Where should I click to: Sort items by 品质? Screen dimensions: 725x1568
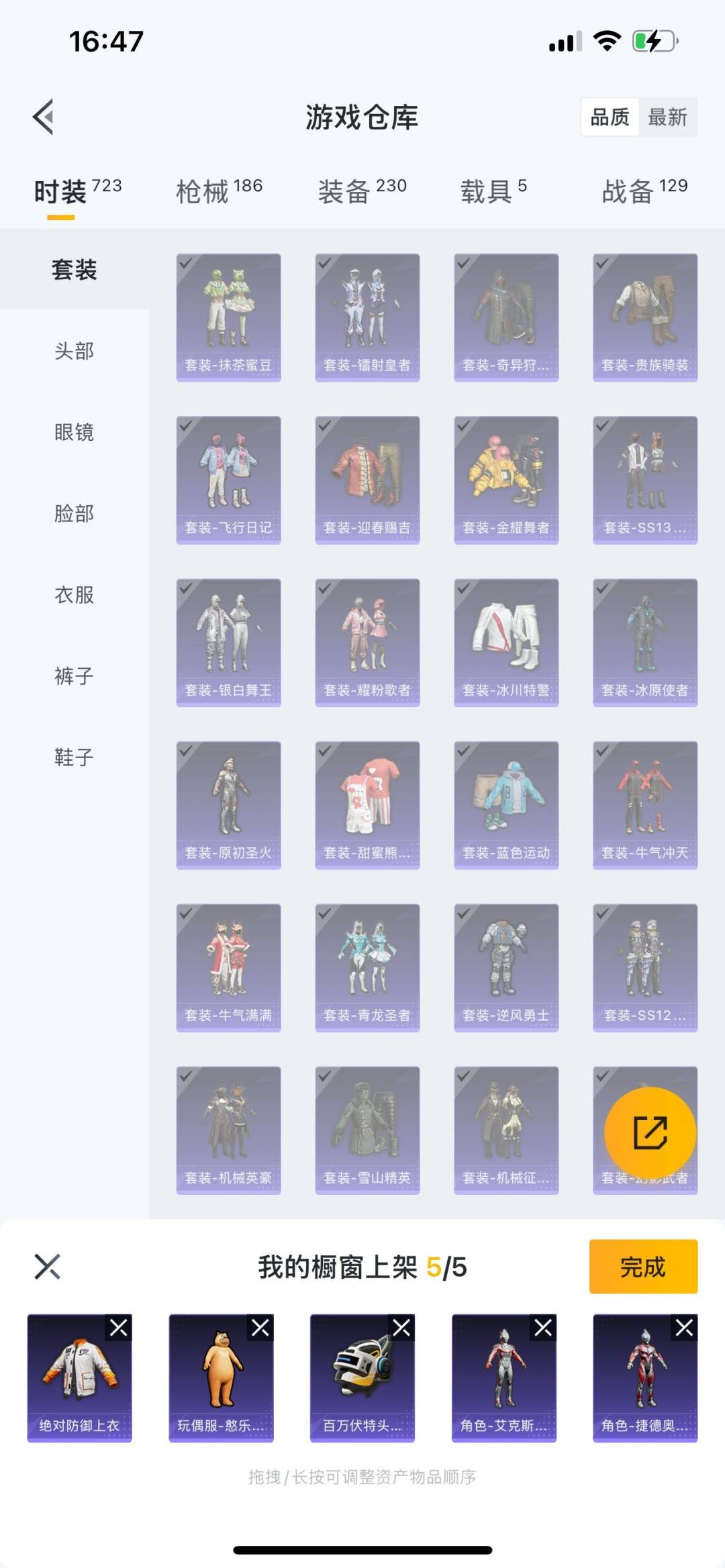610,117
